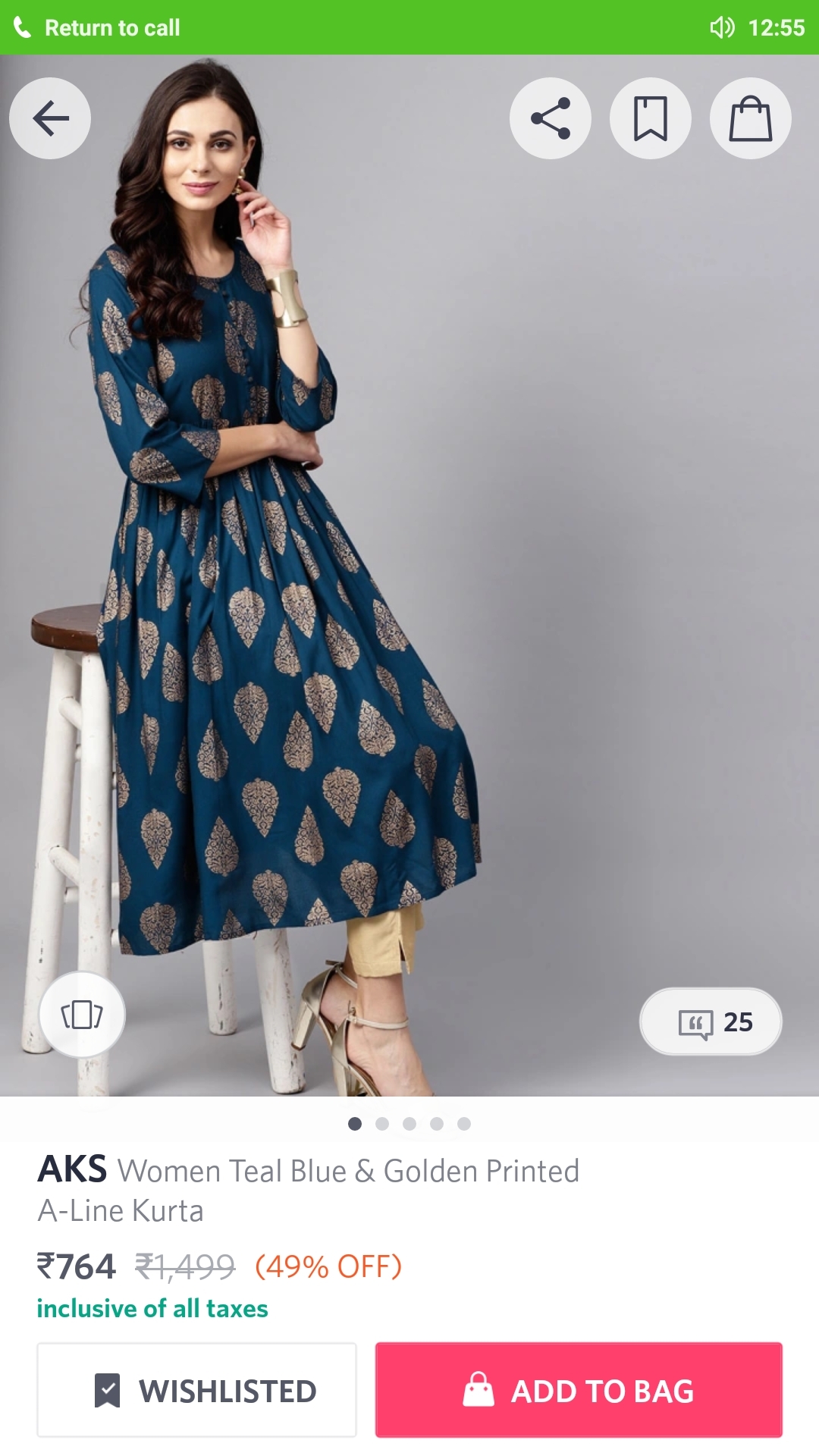Open the wishlist bookmark icon
The height and width of the screenshot is (1456, 819).
[x=651, y=118]
